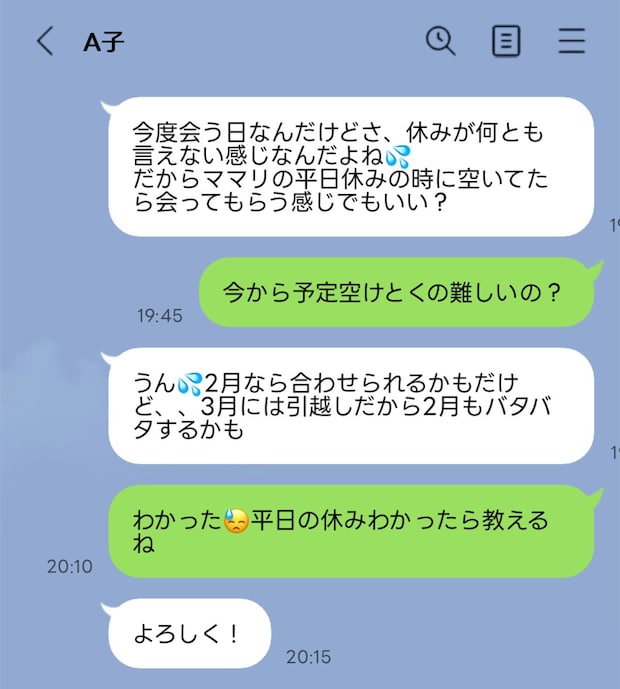Go back from the A子 chat
The width and height of the screenshot is (620, 689).
(44, 41)
